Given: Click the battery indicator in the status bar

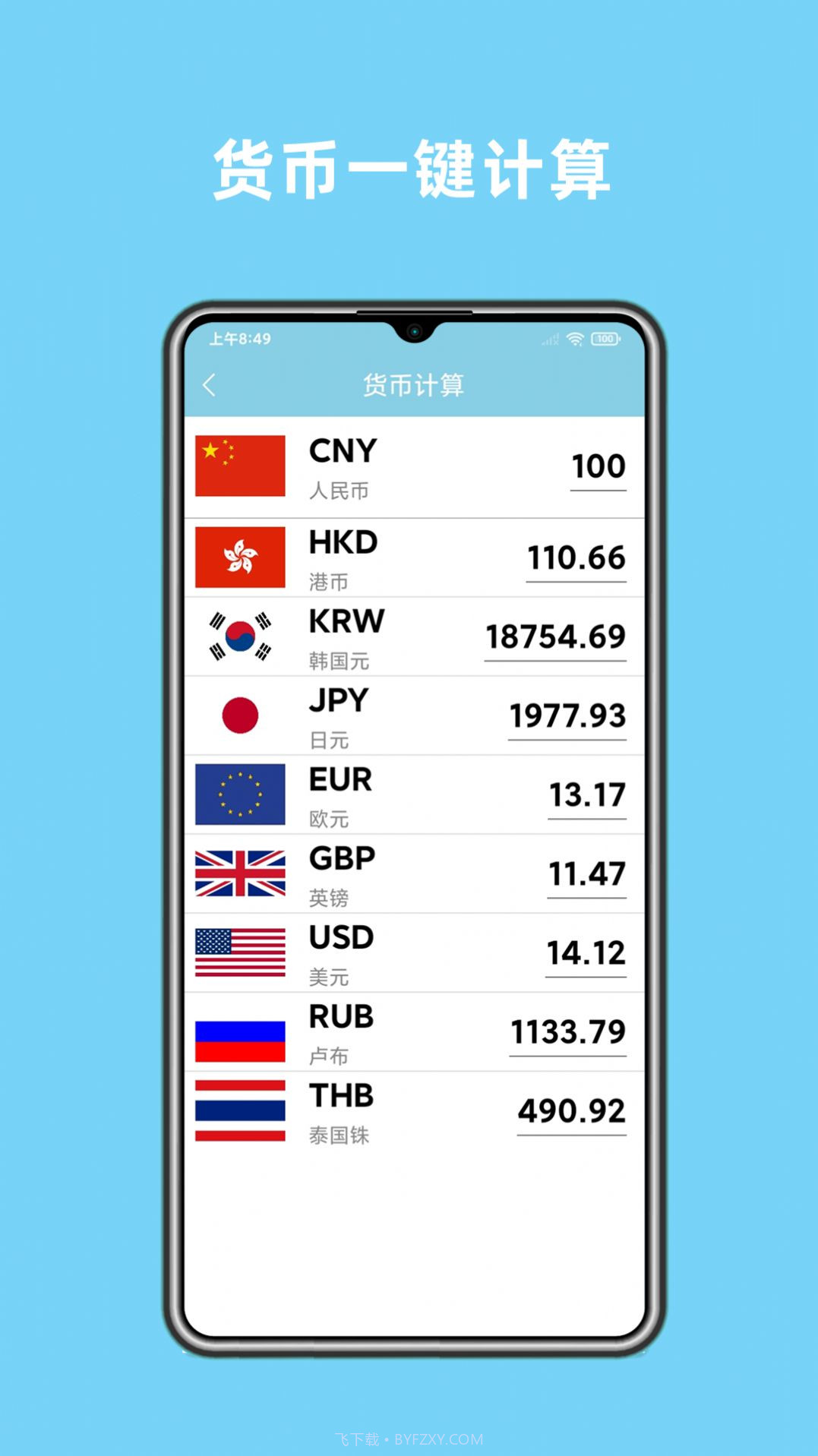Looking at the screenshot, I should click(x=605, y=339).
